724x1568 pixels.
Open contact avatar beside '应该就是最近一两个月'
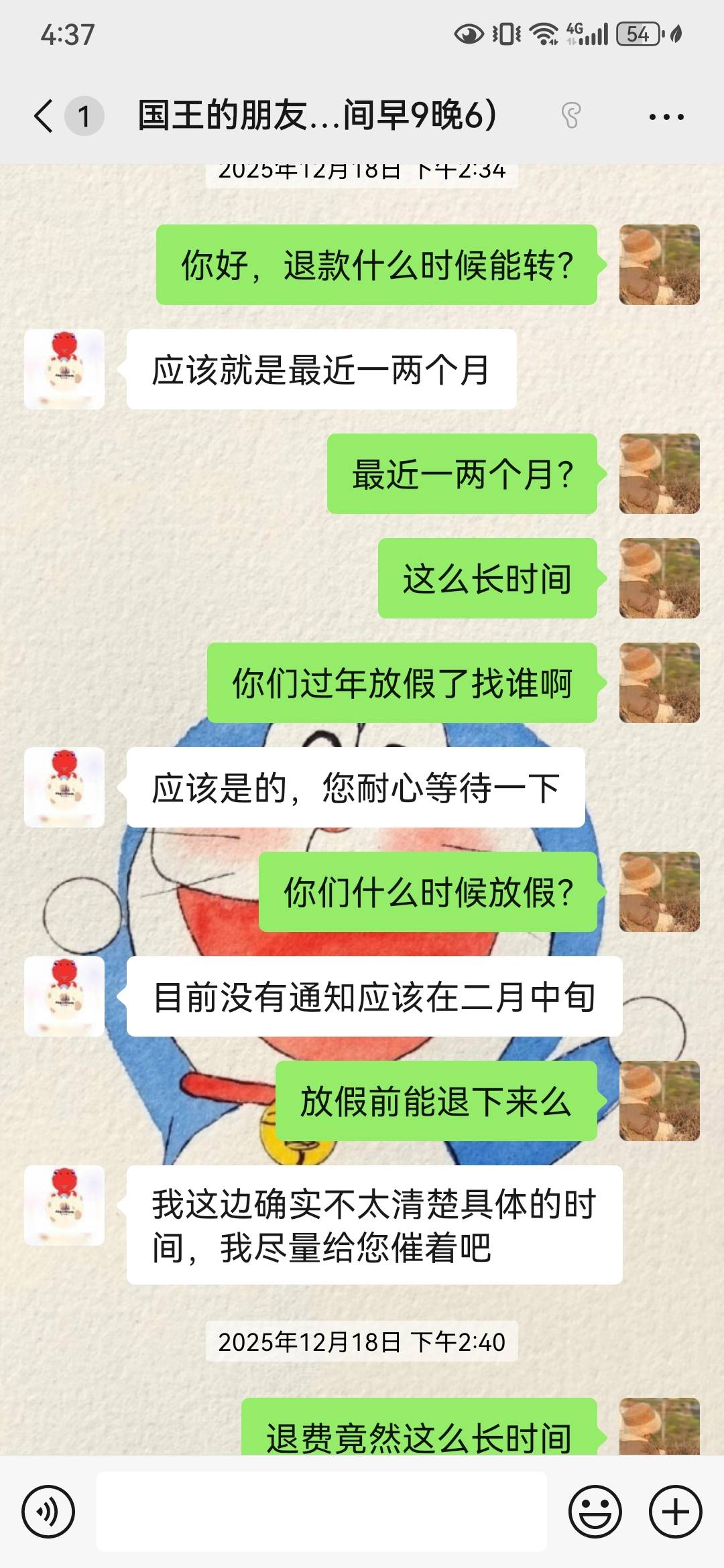point(64,369)
